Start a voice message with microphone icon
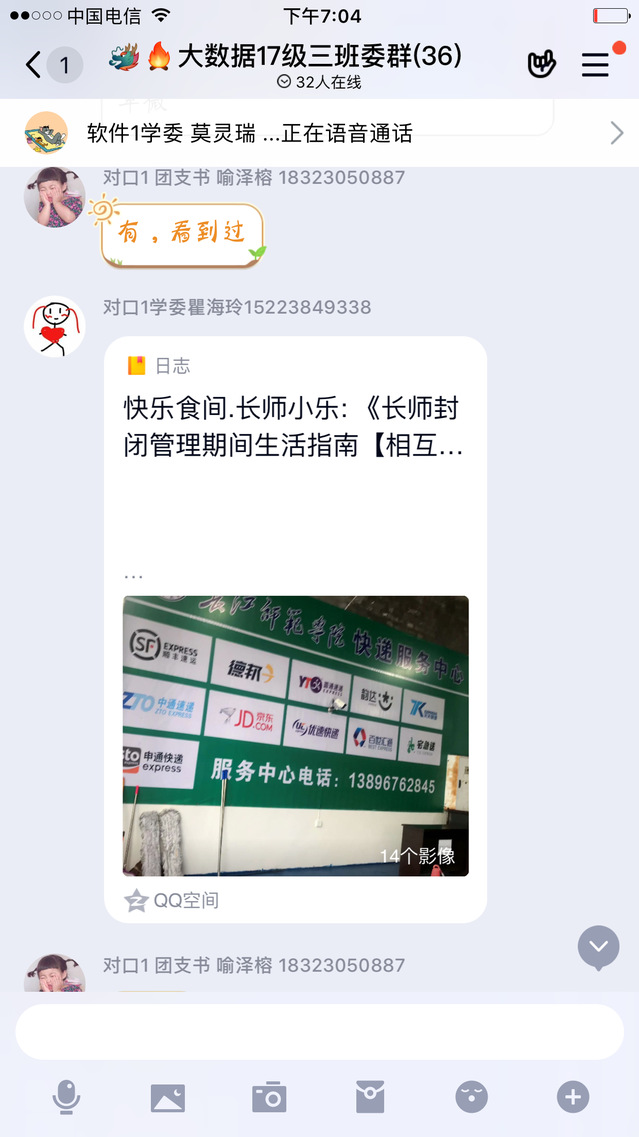This screenshot has width=639, height=1137. [66, 1097]
